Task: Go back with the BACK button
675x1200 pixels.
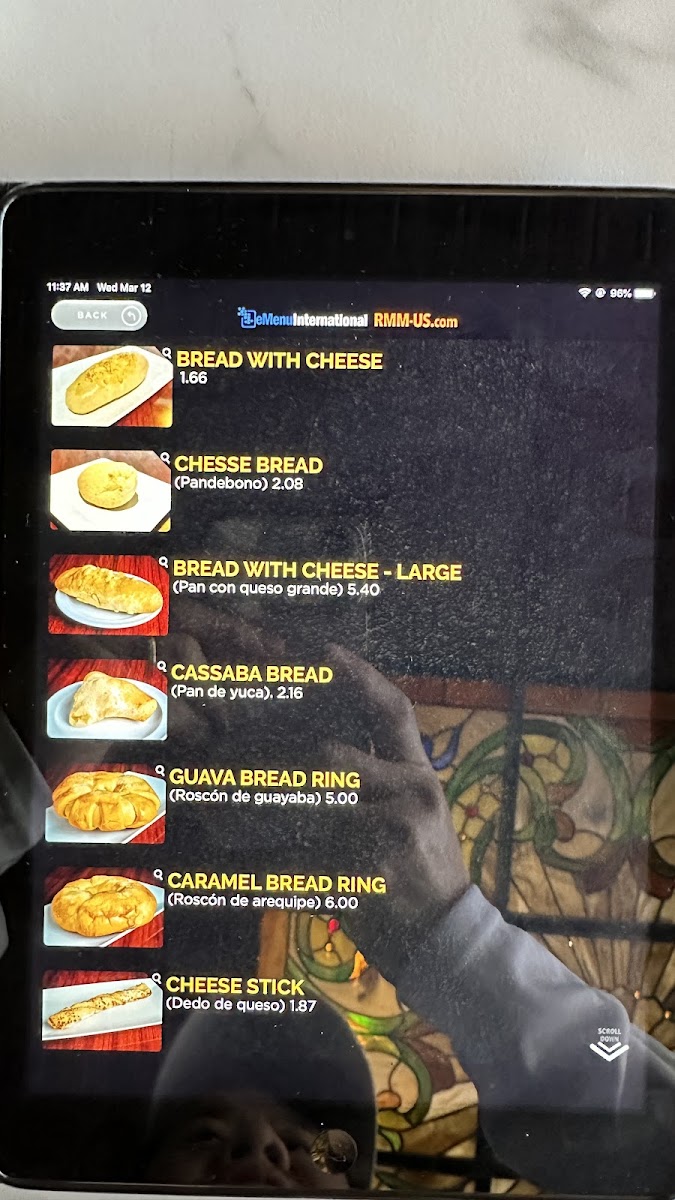Action: click(99, 316)
